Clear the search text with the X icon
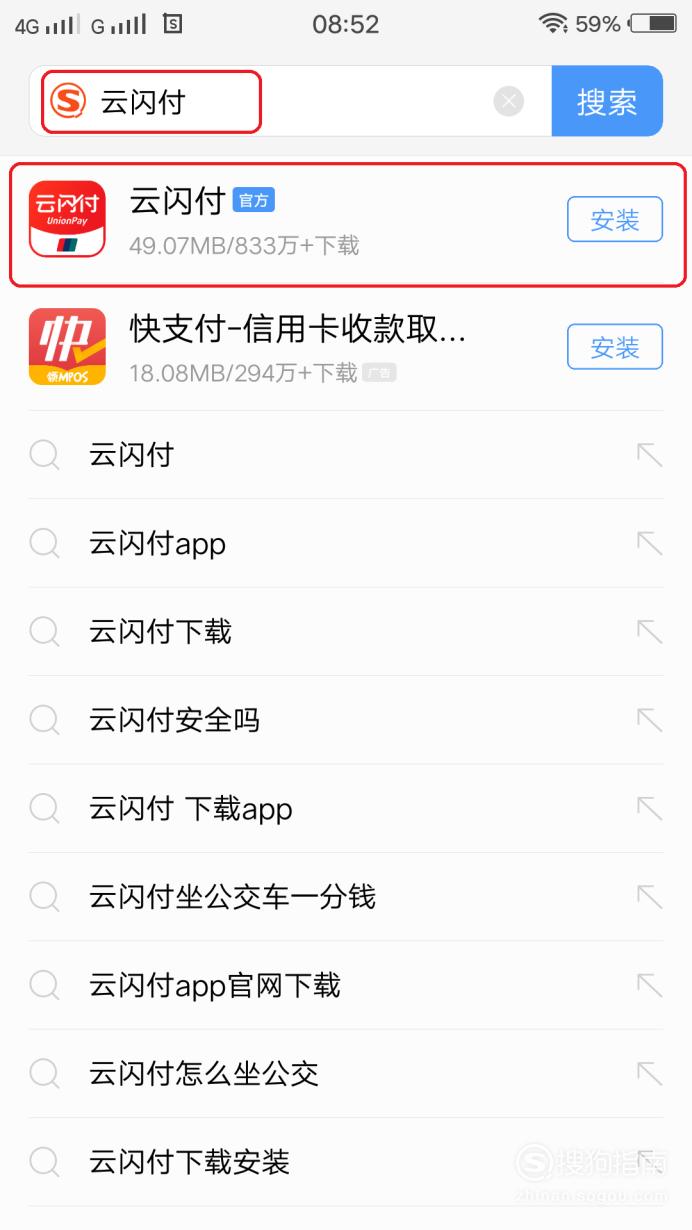Image resolution: width=692 pixels, height=1230 pixels. coord(509,101)
